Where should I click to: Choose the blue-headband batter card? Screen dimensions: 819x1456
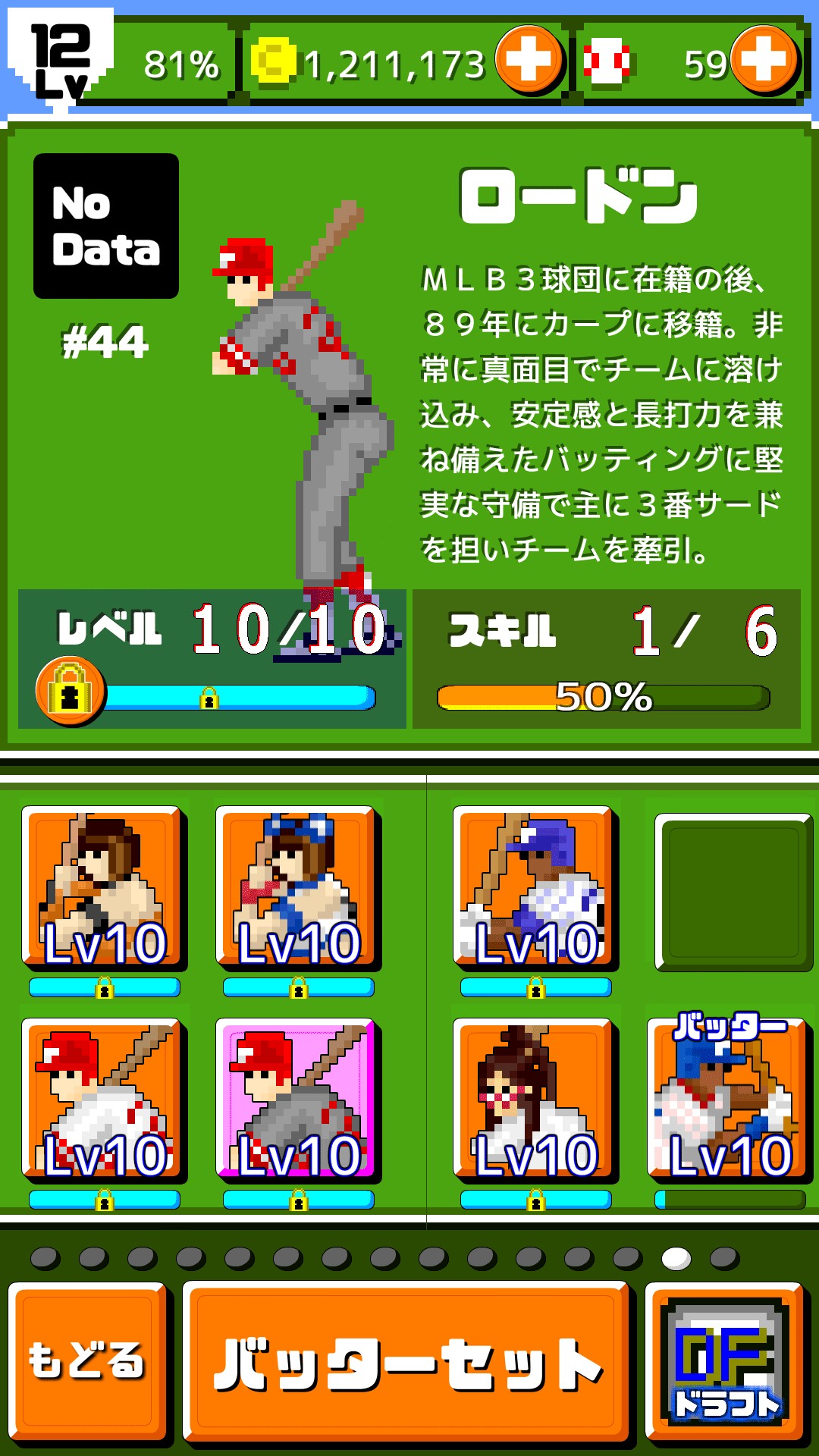[x=297, y=887]
